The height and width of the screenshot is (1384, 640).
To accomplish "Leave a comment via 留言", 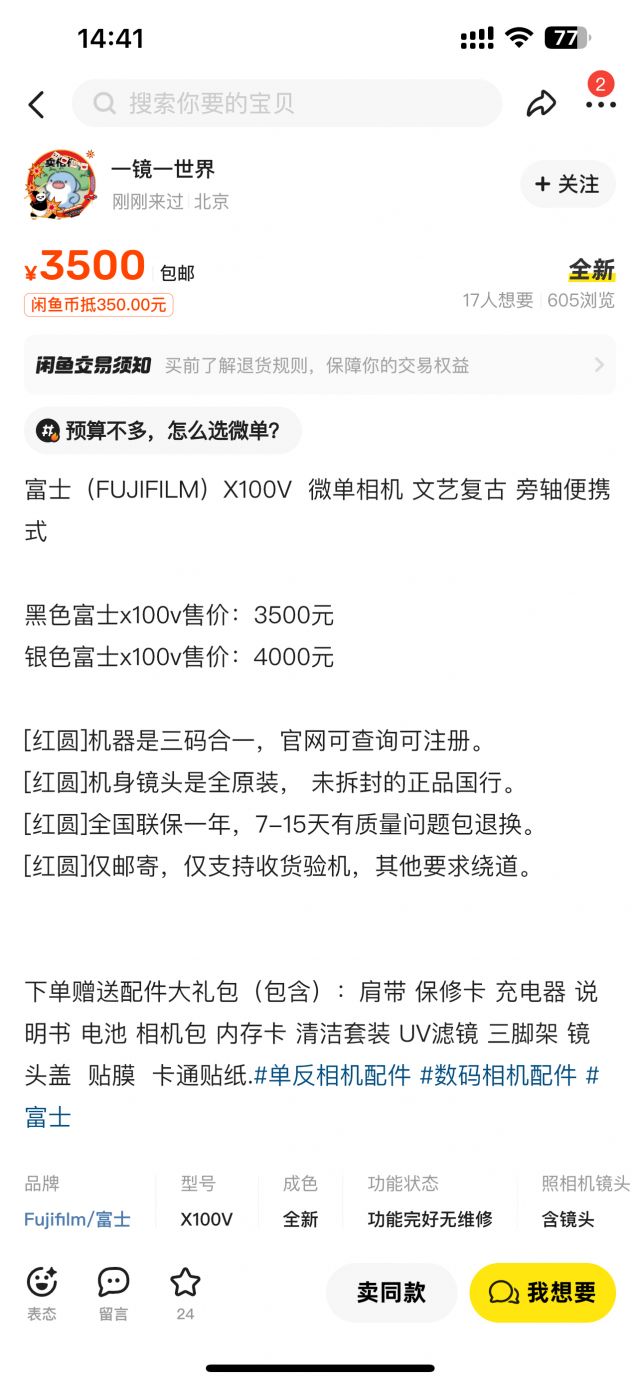I will (x=114, y=1292).
